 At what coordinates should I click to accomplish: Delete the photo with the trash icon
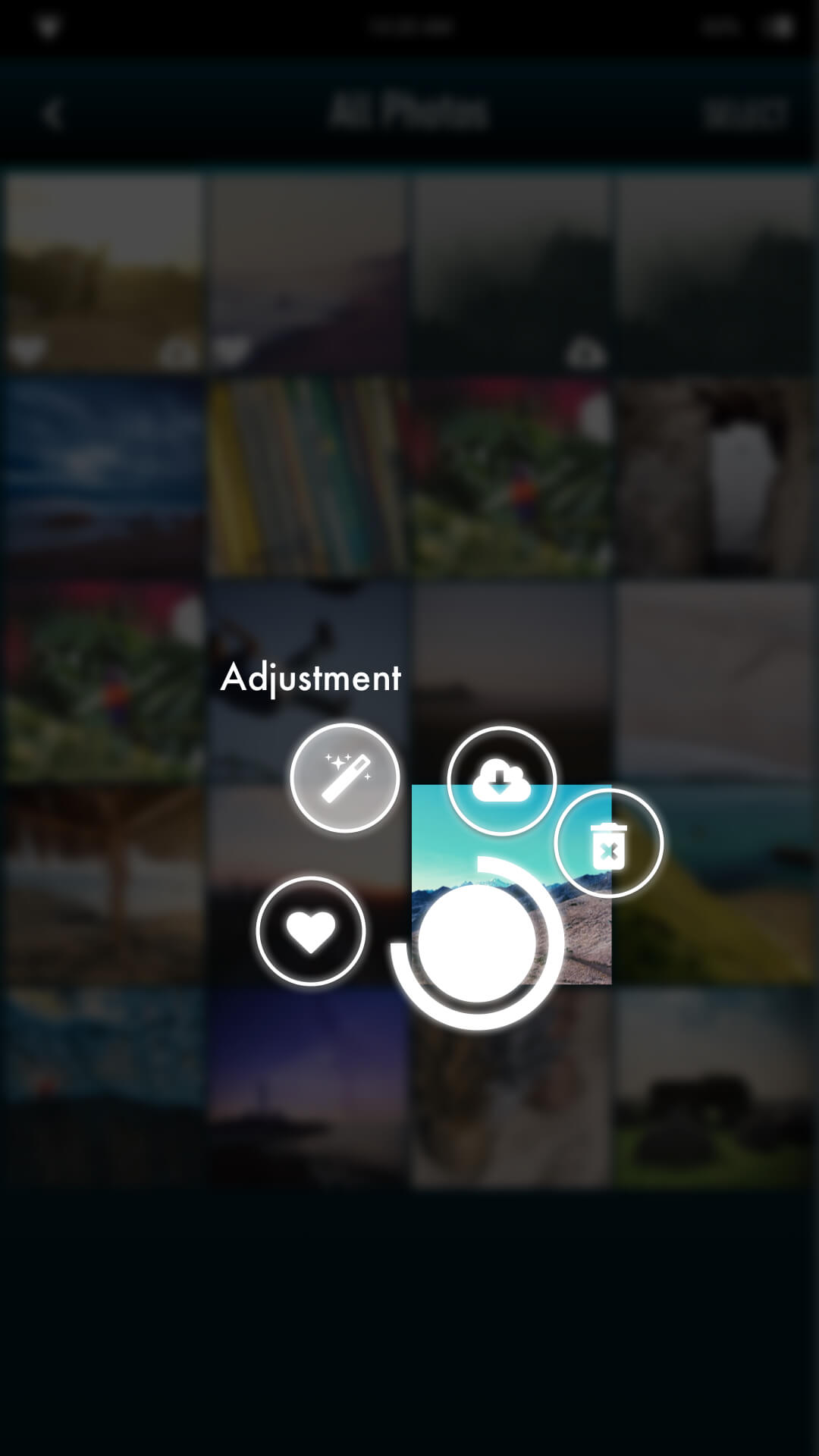coord(608,843)
